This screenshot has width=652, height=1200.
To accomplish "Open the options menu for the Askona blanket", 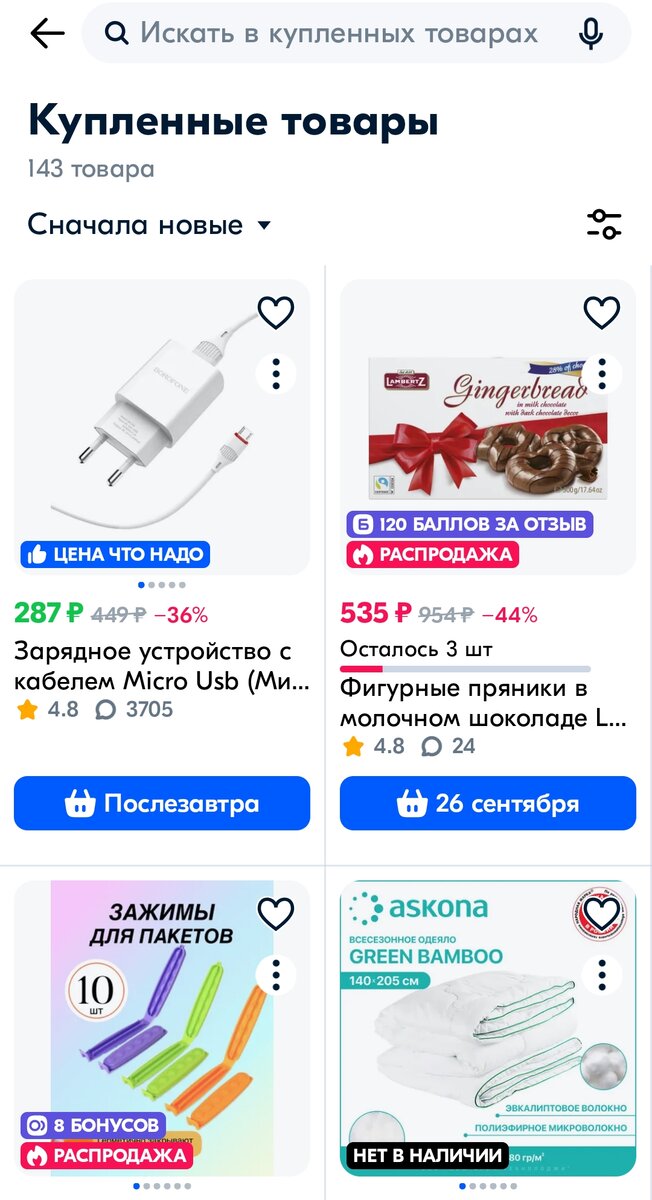I will (x=601, y=974).
